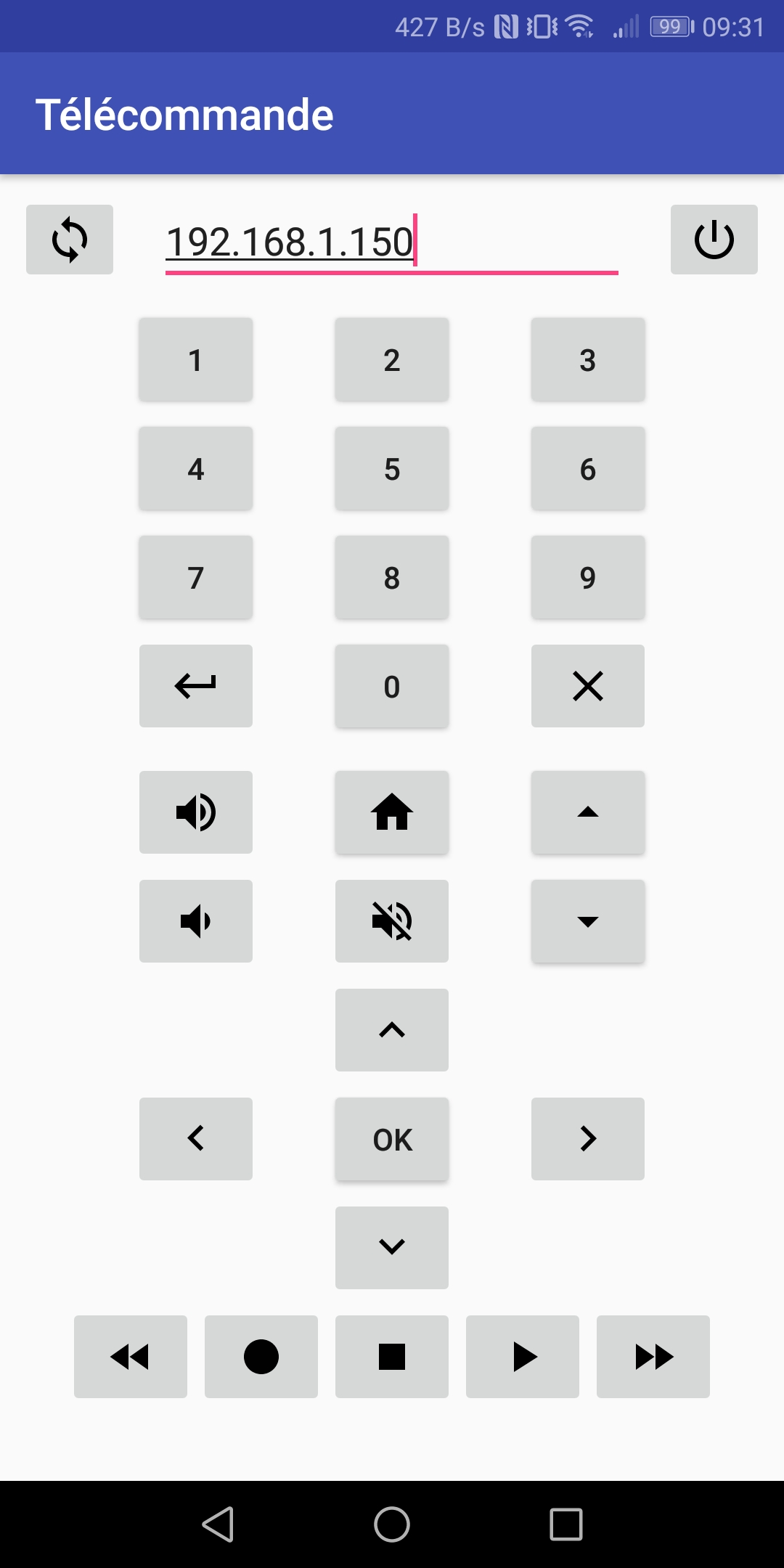Image resolution: width=784 pixels, height=1568 pixels.
Task: Increase the volume
Action: point(195,812)
